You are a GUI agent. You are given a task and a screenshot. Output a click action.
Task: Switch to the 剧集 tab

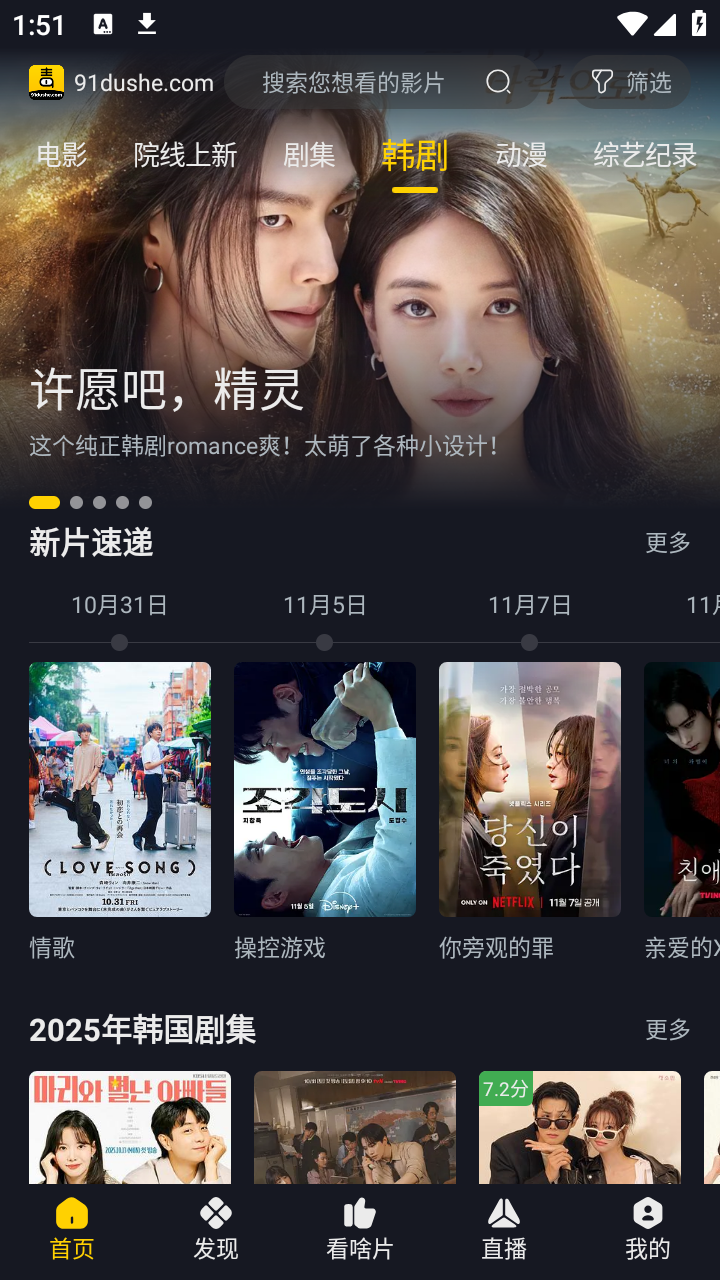click(309, 155)
